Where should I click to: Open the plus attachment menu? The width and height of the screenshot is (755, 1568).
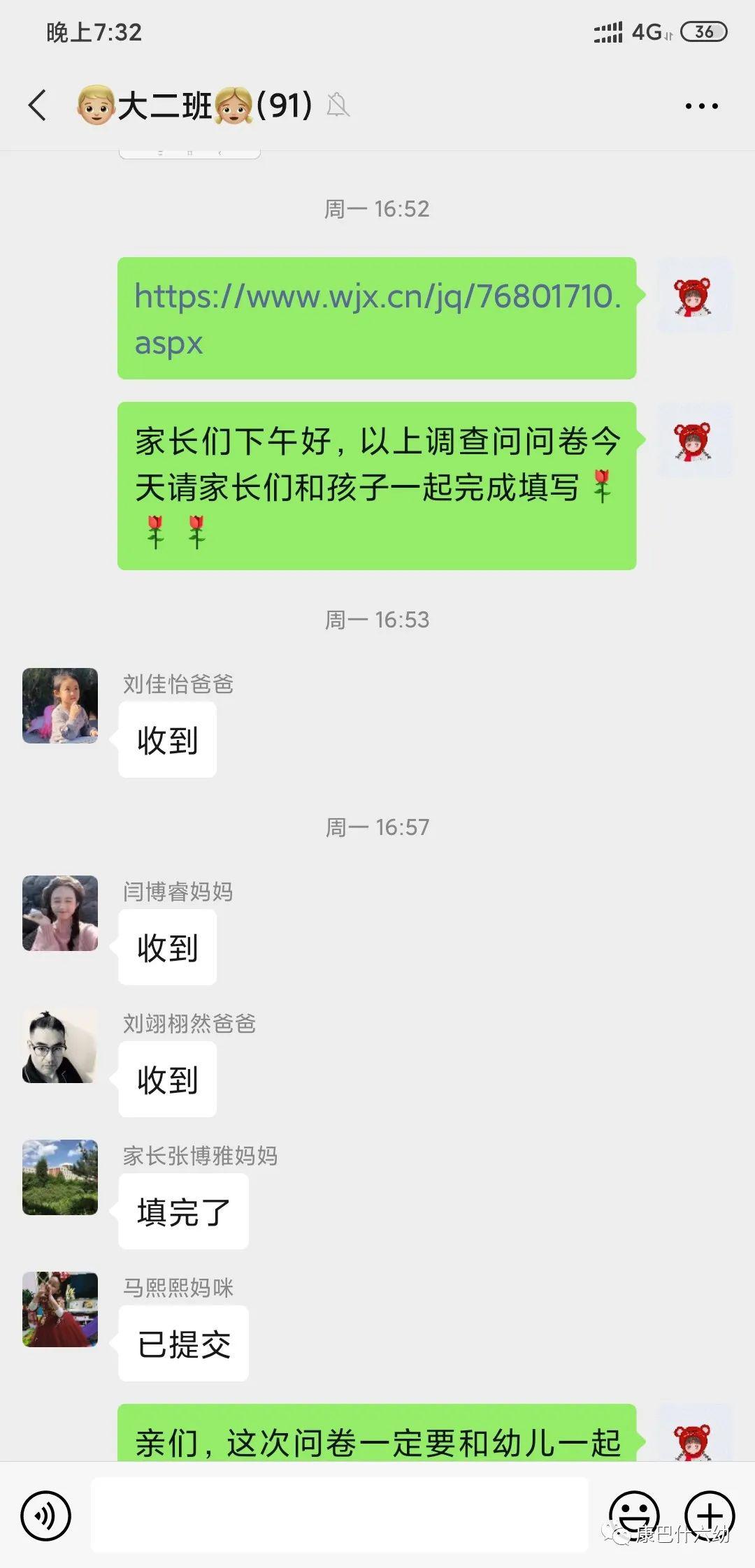710,1516
